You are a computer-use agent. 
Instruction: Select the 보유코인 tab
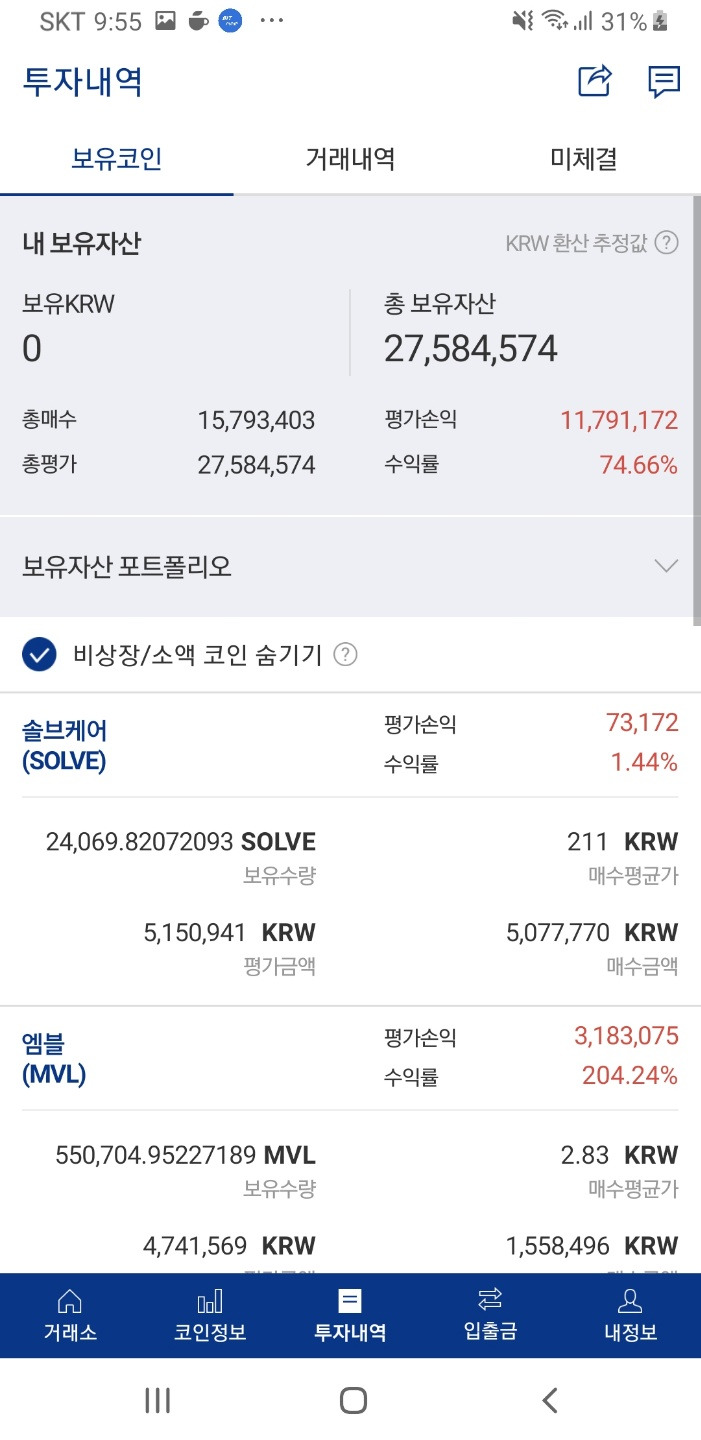click(x=117, y=158)
